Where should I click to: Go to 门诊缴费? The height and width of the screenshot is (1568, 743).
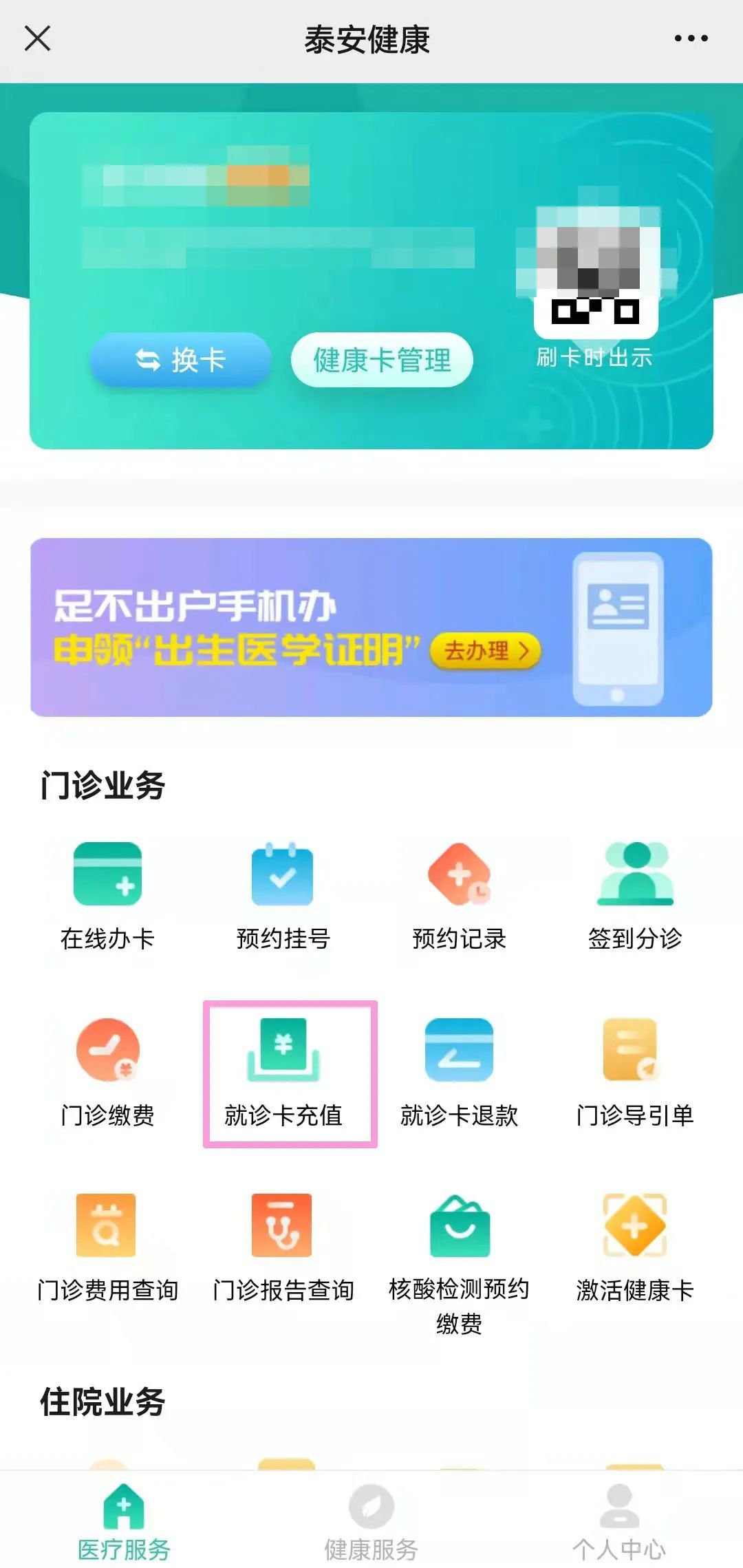coord(107,1071)
